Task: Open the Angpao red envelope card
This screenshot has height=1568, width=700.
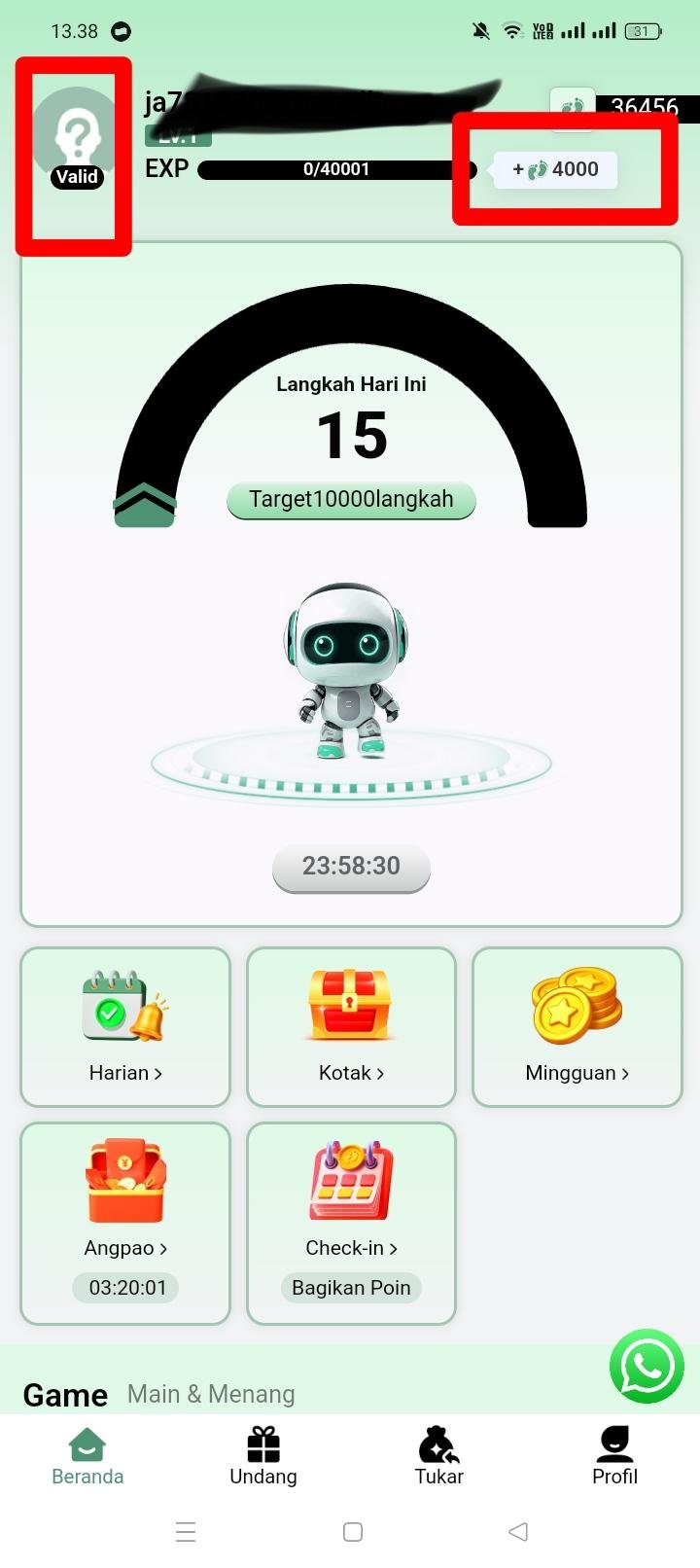Action: point(125,1224)
